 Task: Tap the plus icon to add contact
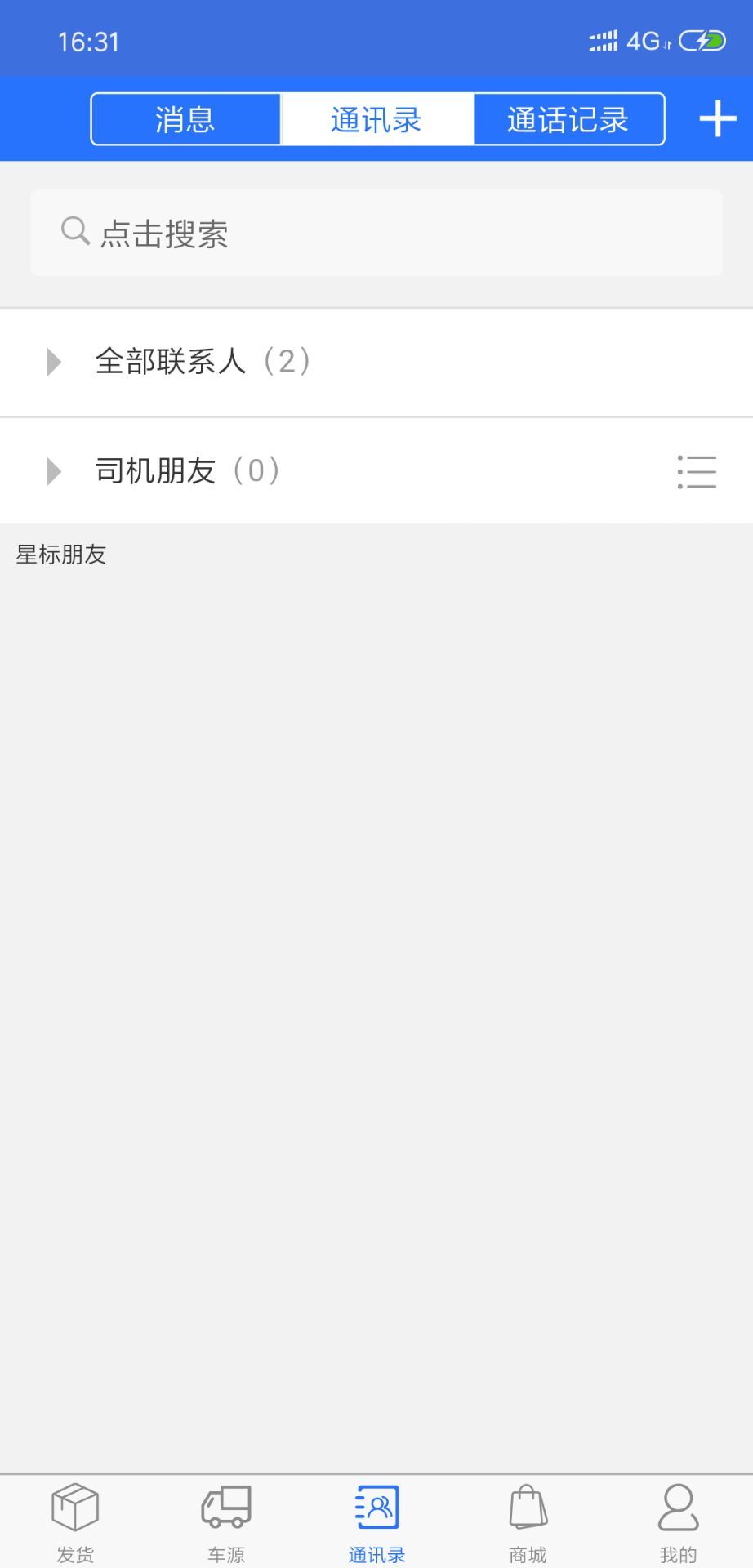coord(717,119)
